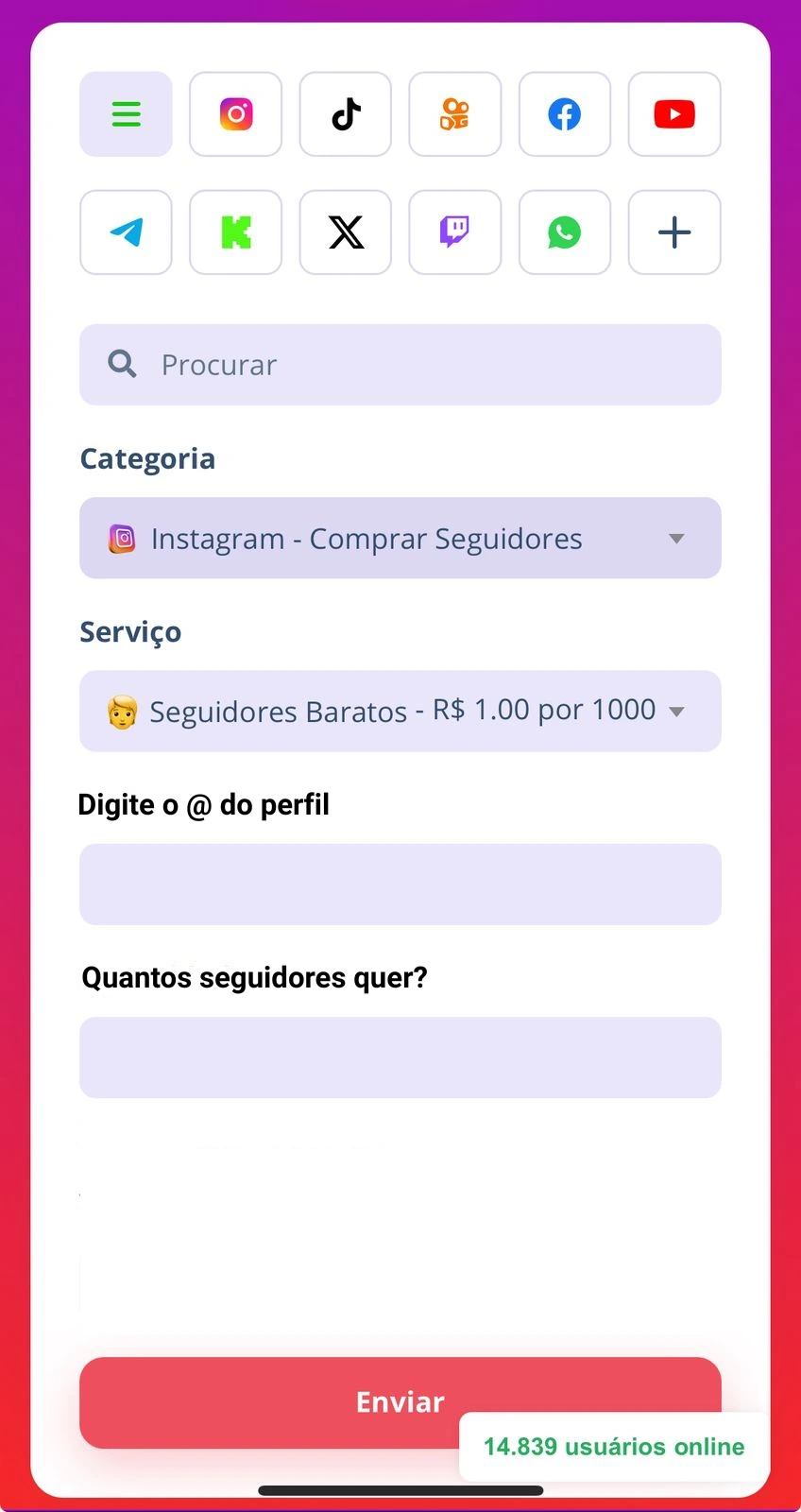
Task: Select the TikTok services icon
Action: 346,114
